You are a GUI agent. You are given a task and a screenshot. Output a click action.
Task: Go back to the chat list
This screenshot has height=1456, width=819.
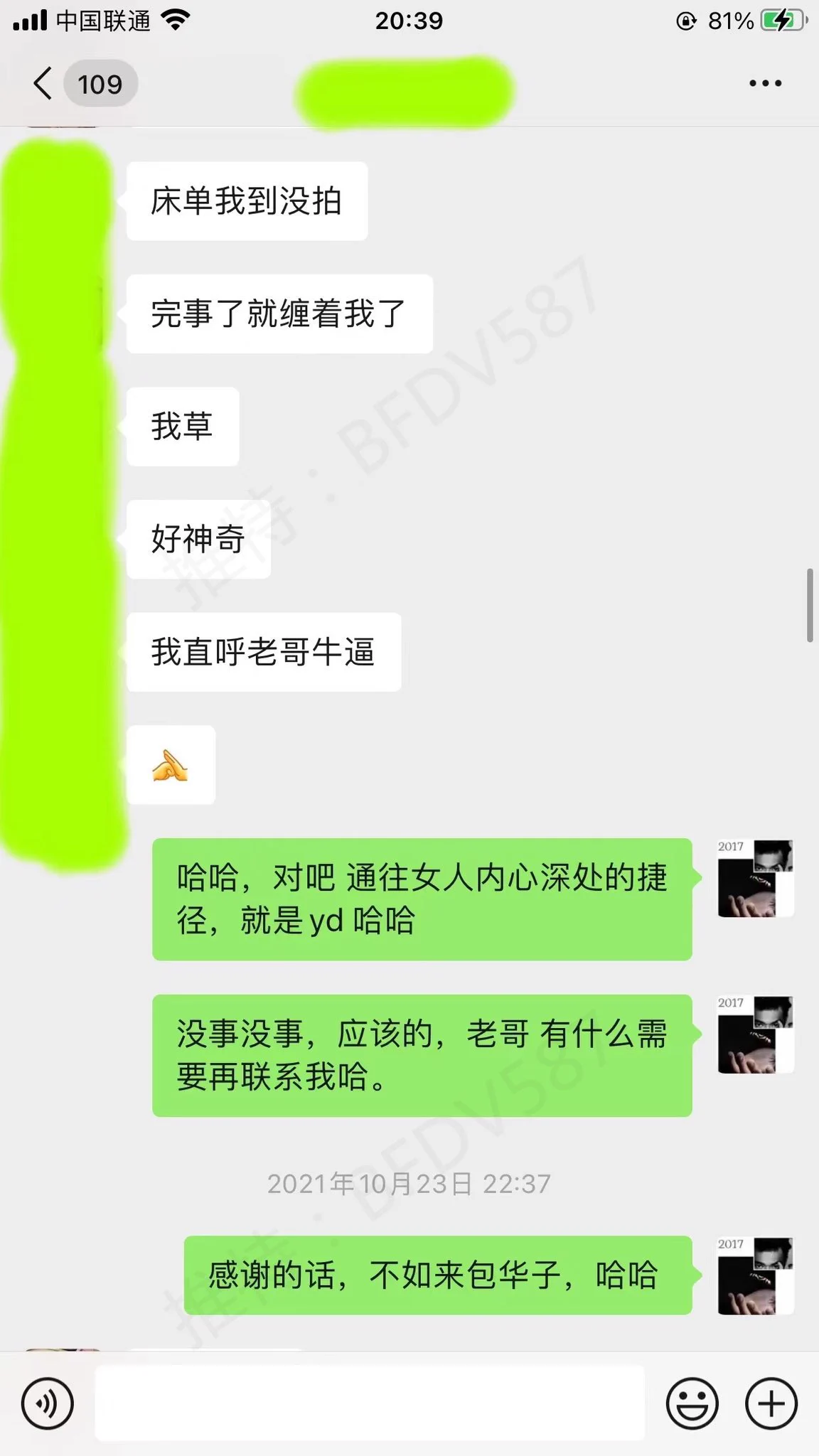43,84
